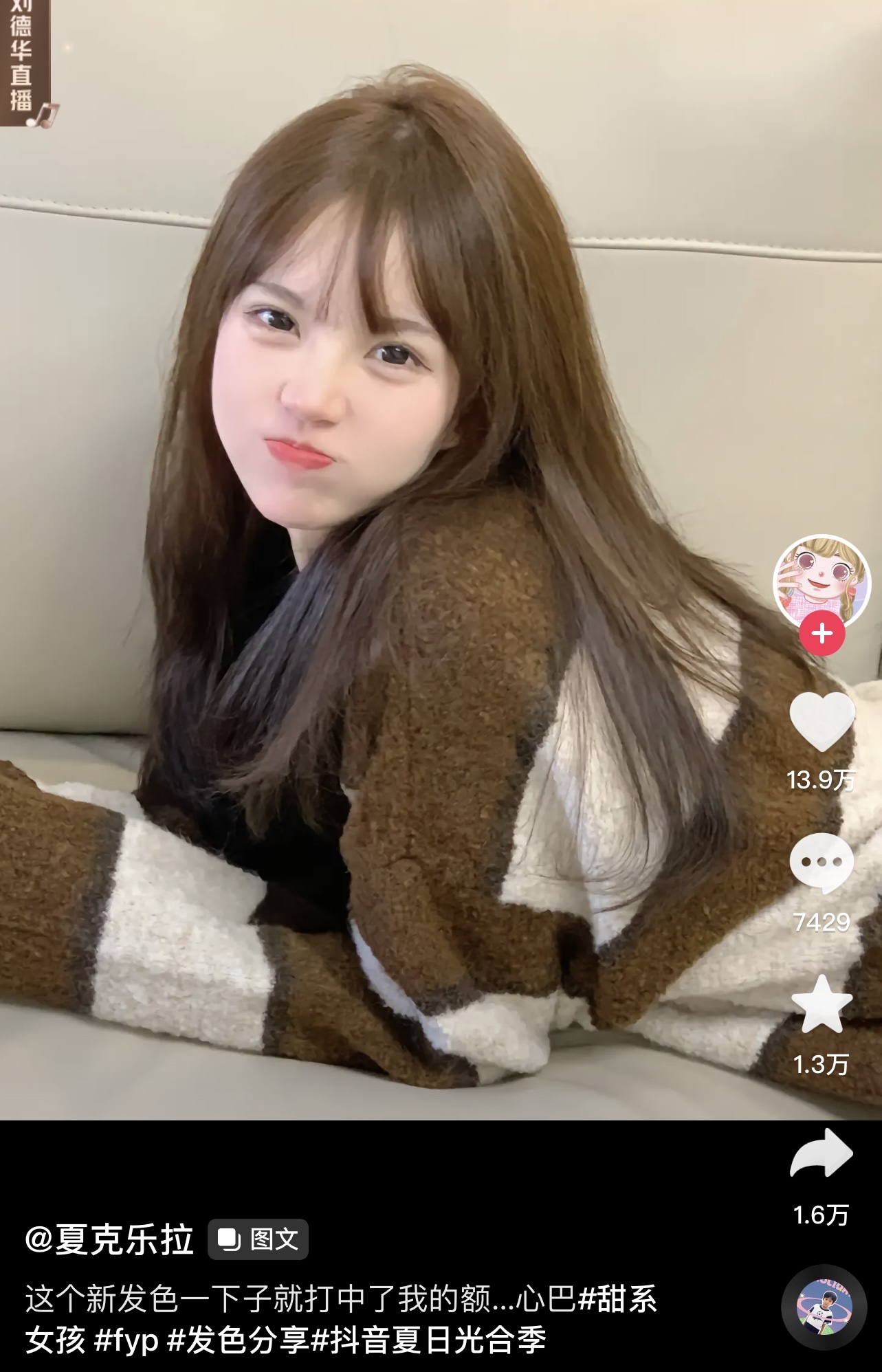Image resolution: width=882 pixels, height=1372 pixels.
Task: Open the #fyp hashtag
Action: point(126,1340)
